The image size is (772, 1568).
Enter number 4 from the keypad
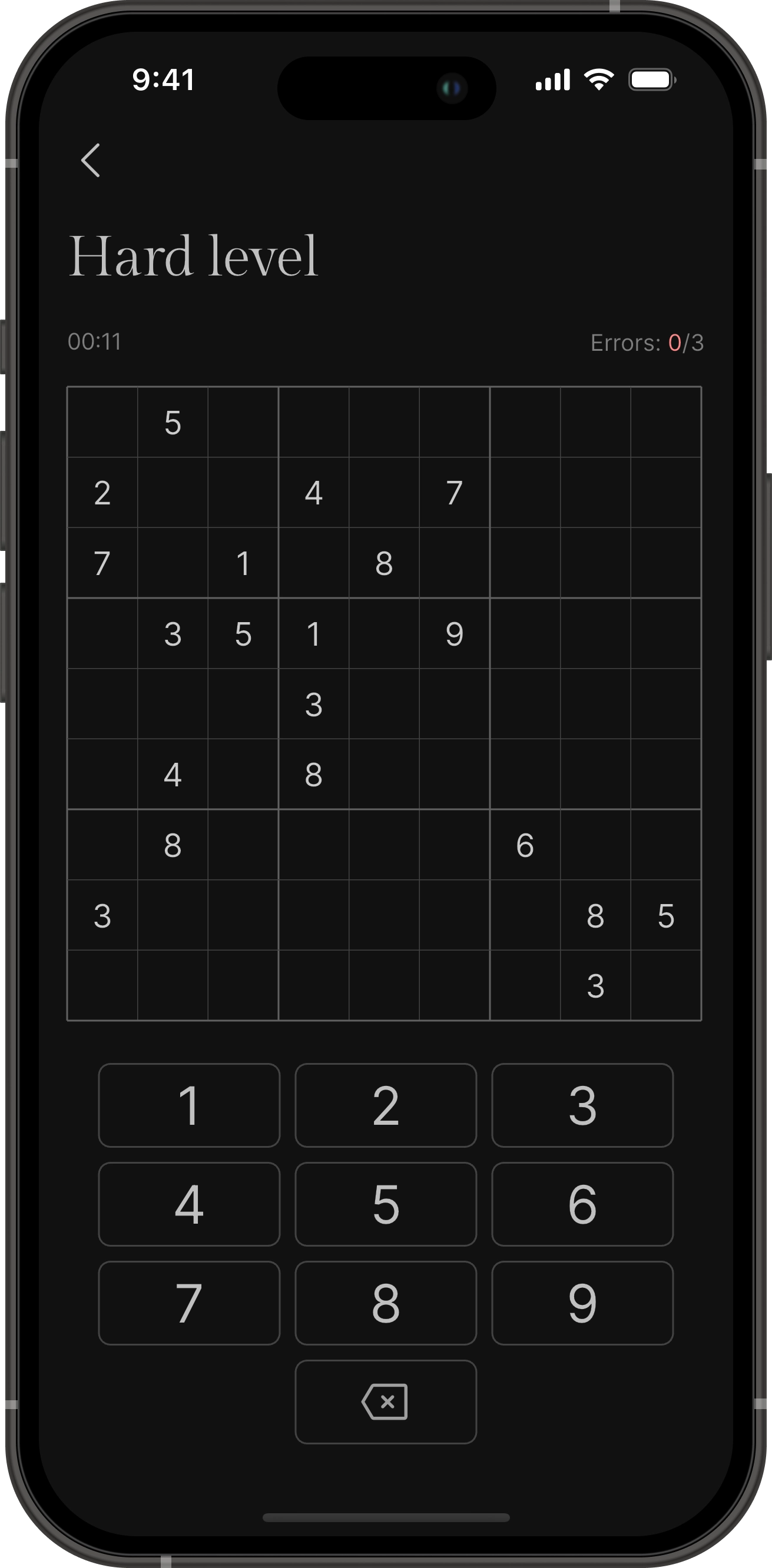coord(190,1204)
